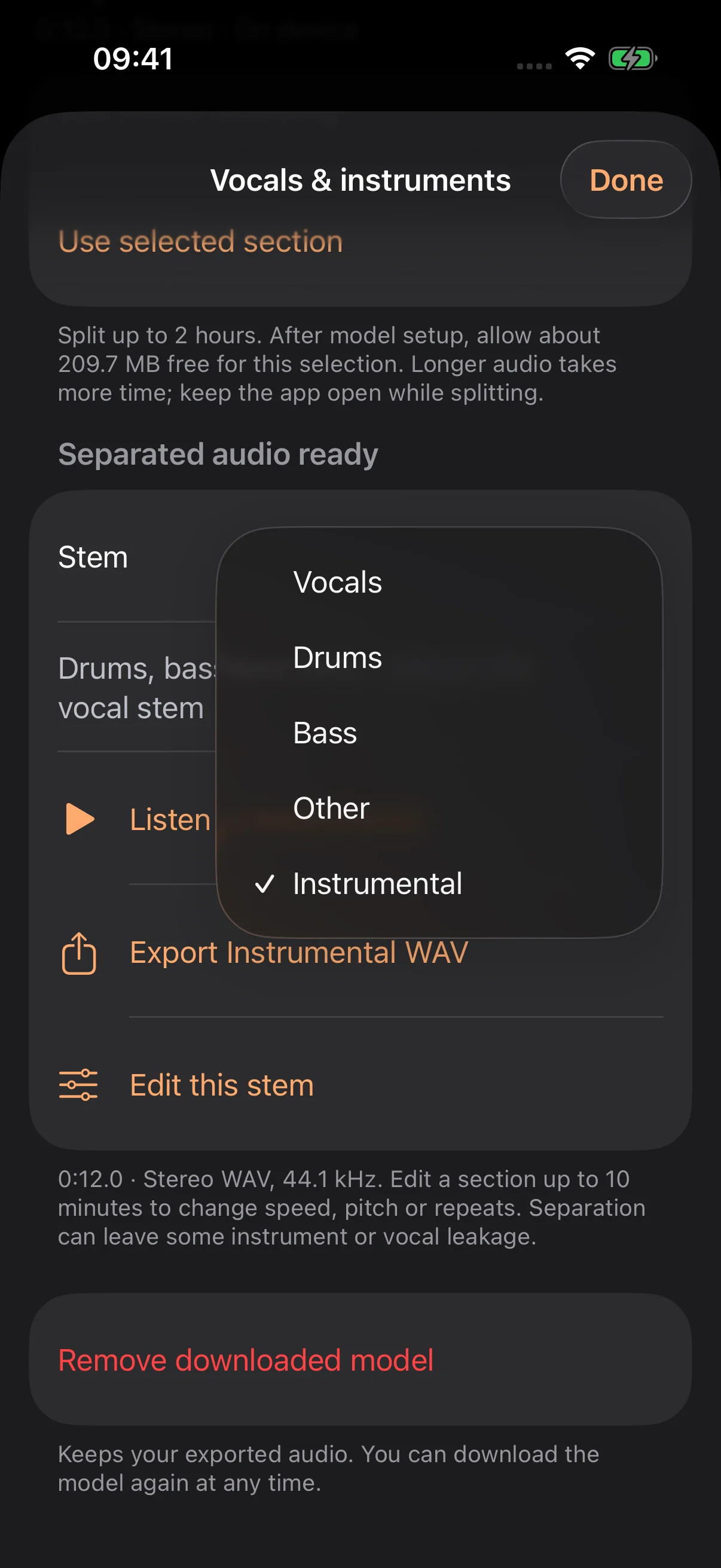The height and width of the screenshot is (1568, 721).
Task: Choose Vocals from the stem menu
Action: [x=439, y=582]
